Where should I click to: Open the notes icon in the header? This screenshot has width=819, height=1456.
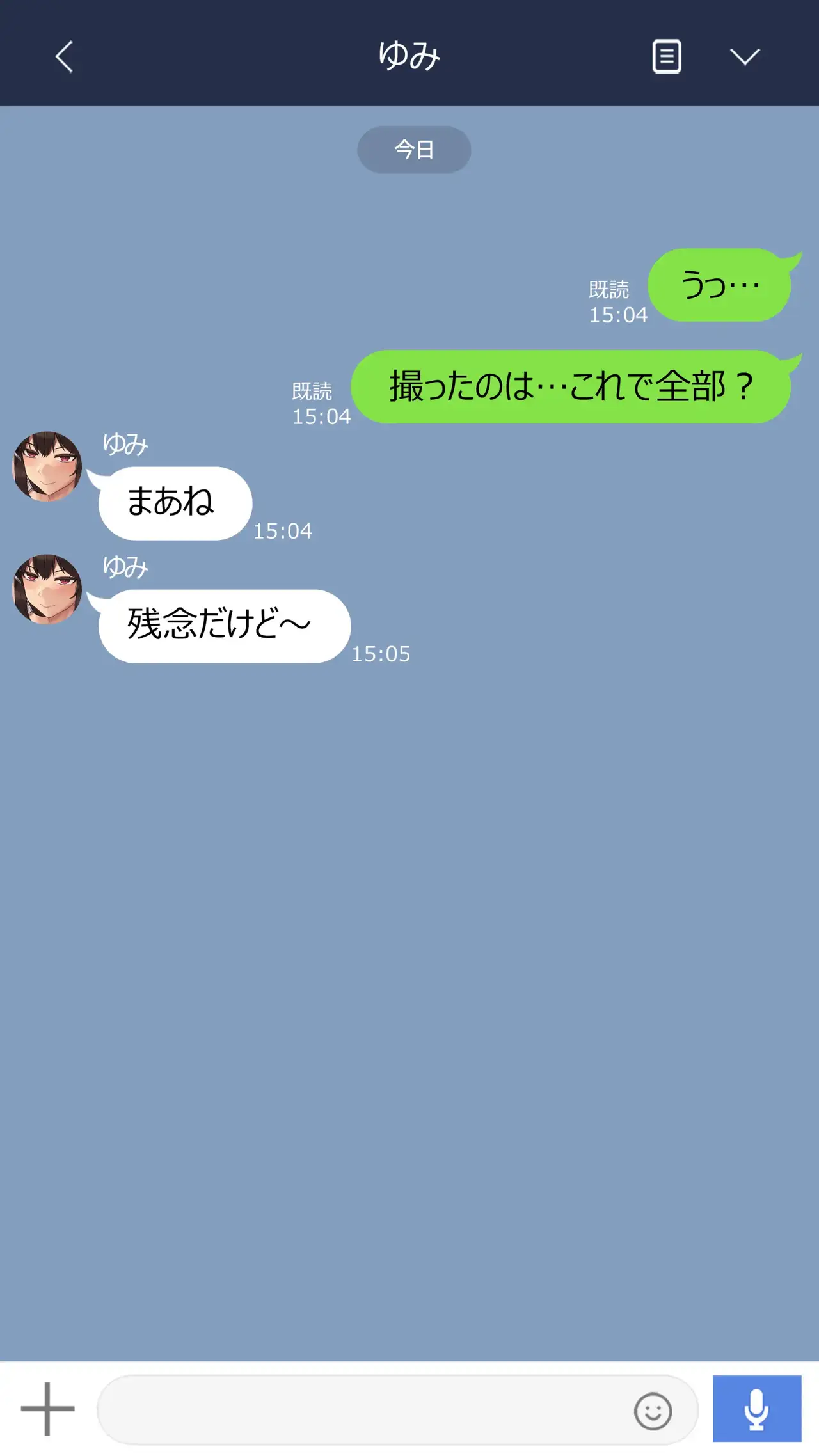[x=666, y=57]
